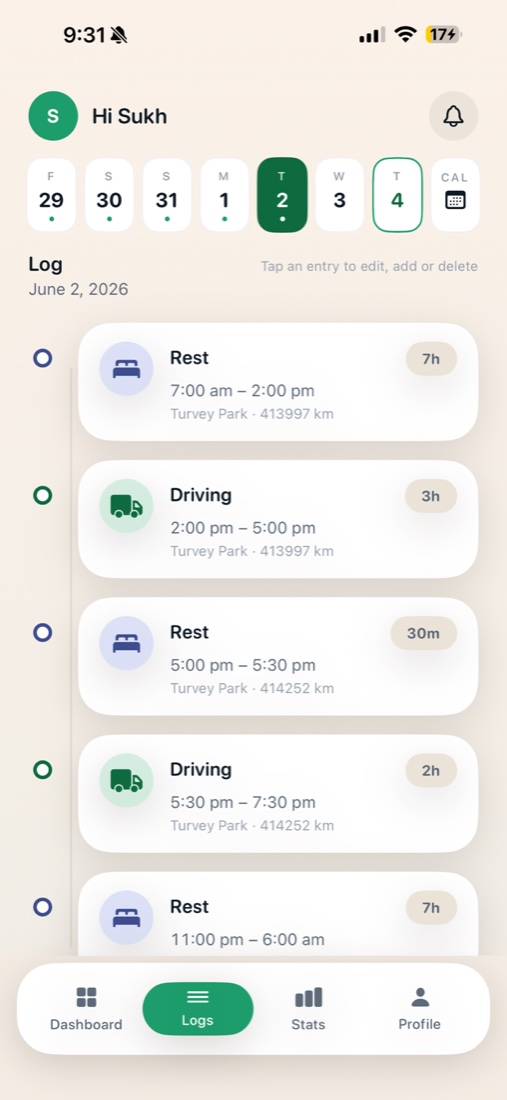The height and width of the screenshot is (1100, 507).
Task: Open the CAL calendar picker
Action: pos(455,195)
